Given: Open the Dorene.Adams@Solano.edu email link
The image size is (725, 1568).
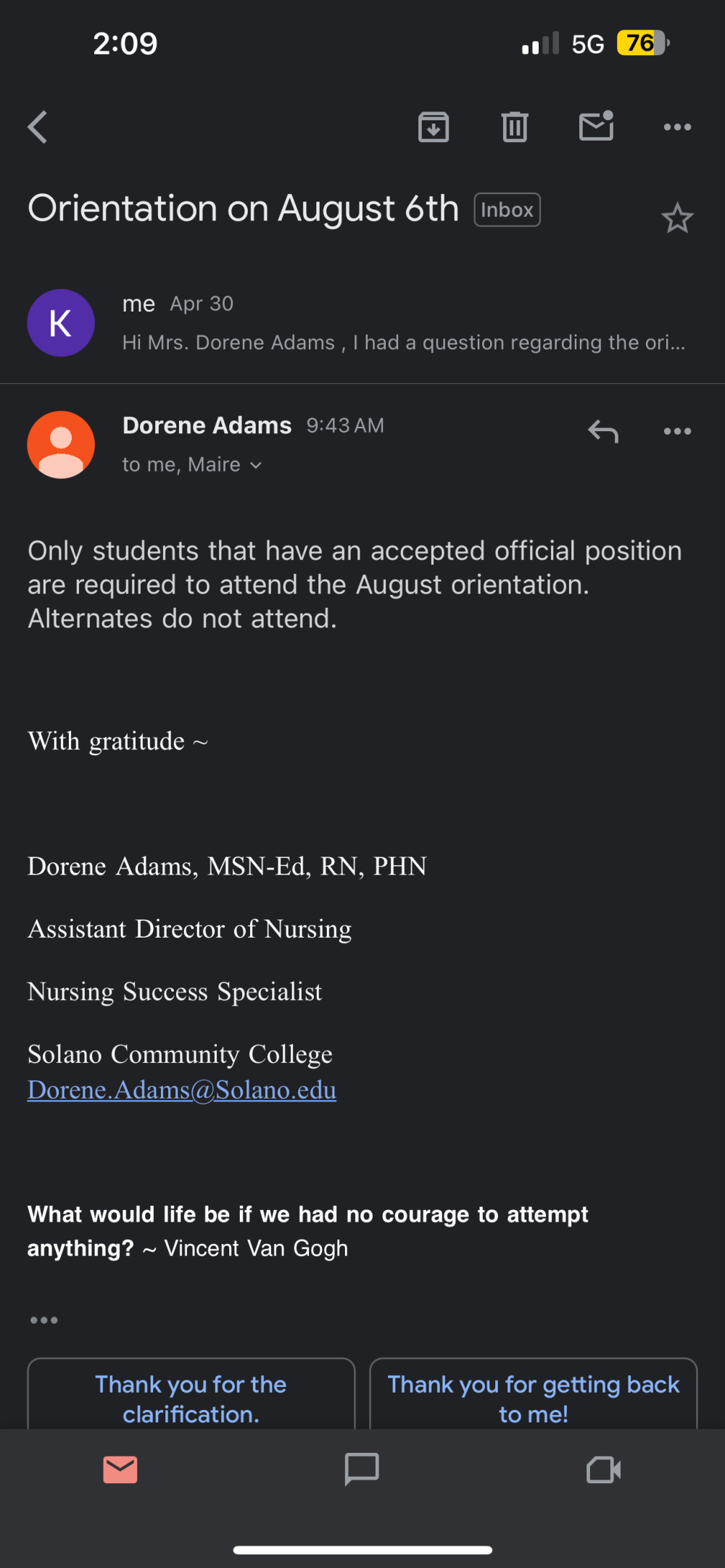Looking at the screenshot, I should pyautogui.click(x=182, y=1090).
